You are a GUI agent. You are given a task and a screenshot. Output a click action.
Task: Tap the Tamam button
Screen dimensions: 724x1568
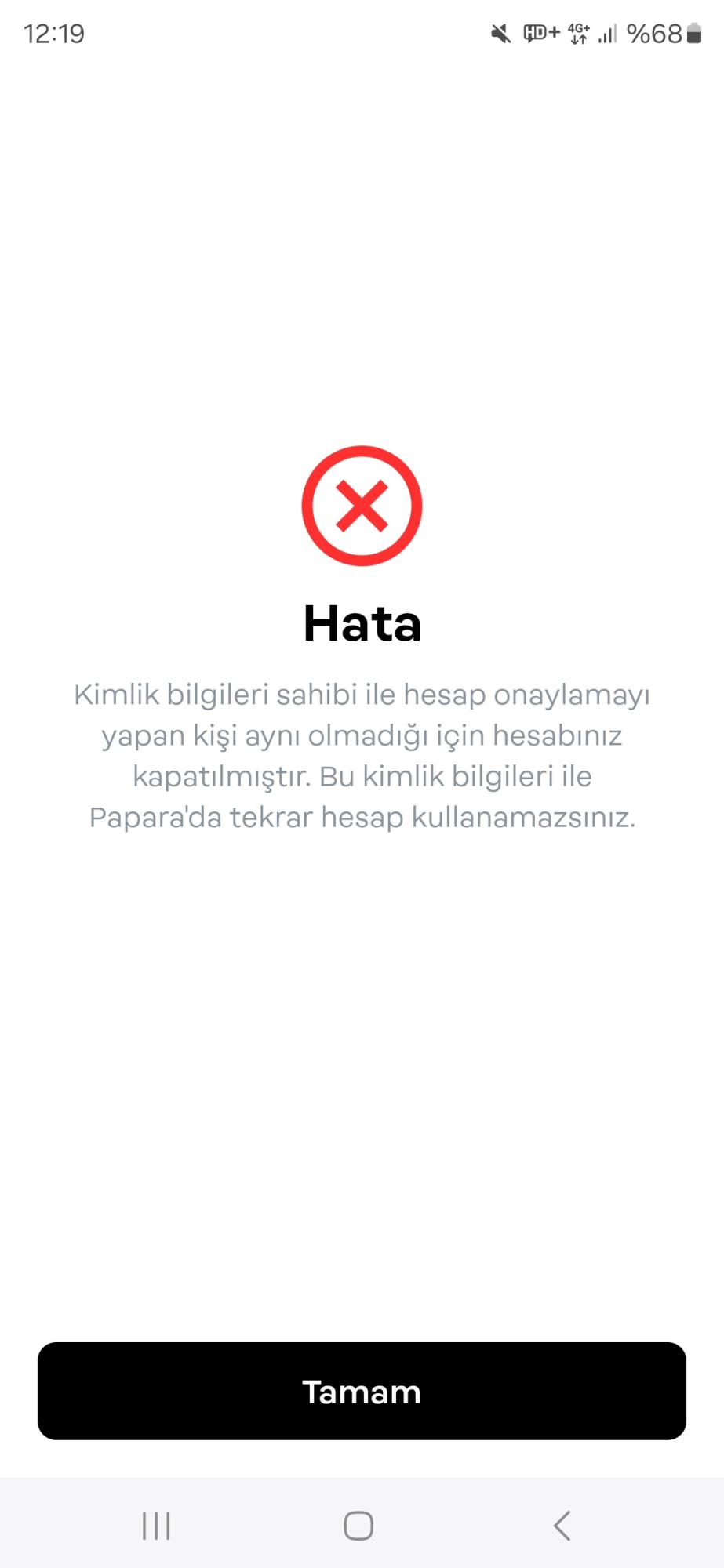point(362,1392)
